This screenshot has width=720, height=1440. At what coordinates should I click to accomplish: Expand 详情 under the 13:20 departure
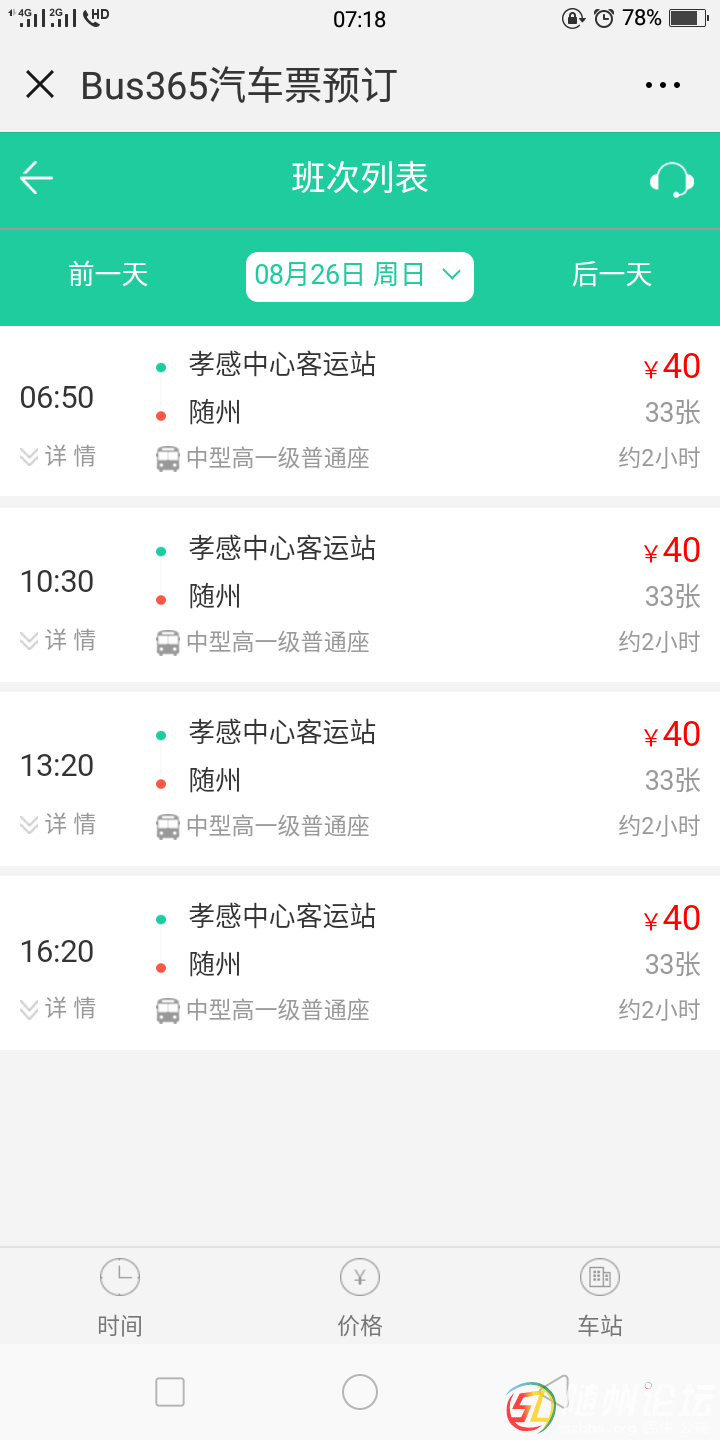point(58,825)
